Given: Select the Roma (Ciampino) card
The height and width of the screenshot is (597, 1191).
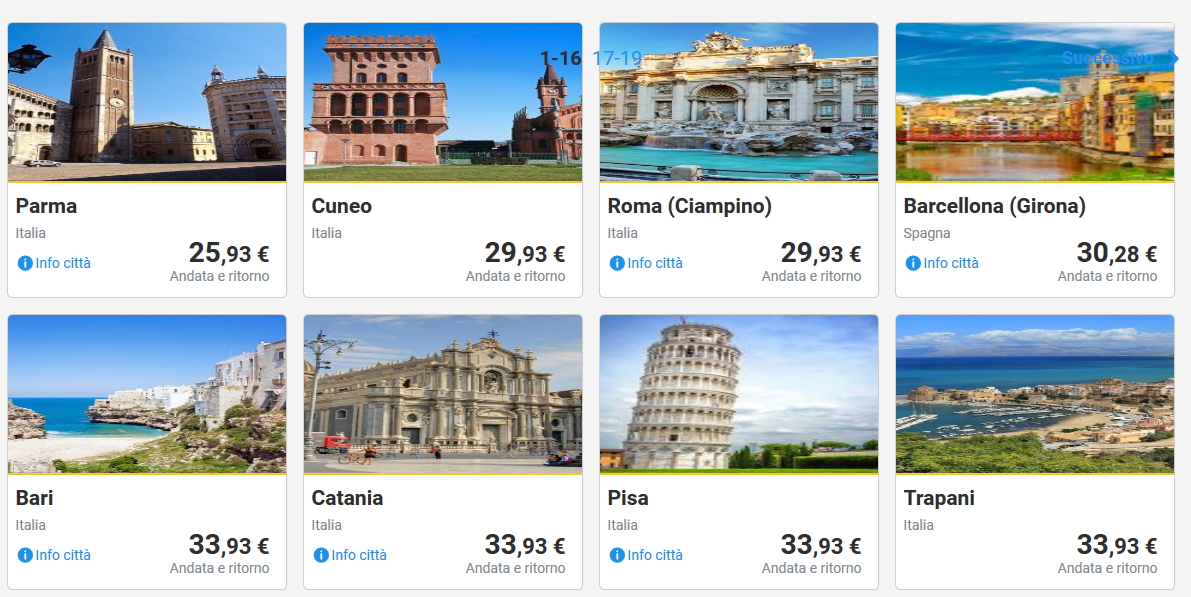Looking at the screenshot, I should click(738, 120).
